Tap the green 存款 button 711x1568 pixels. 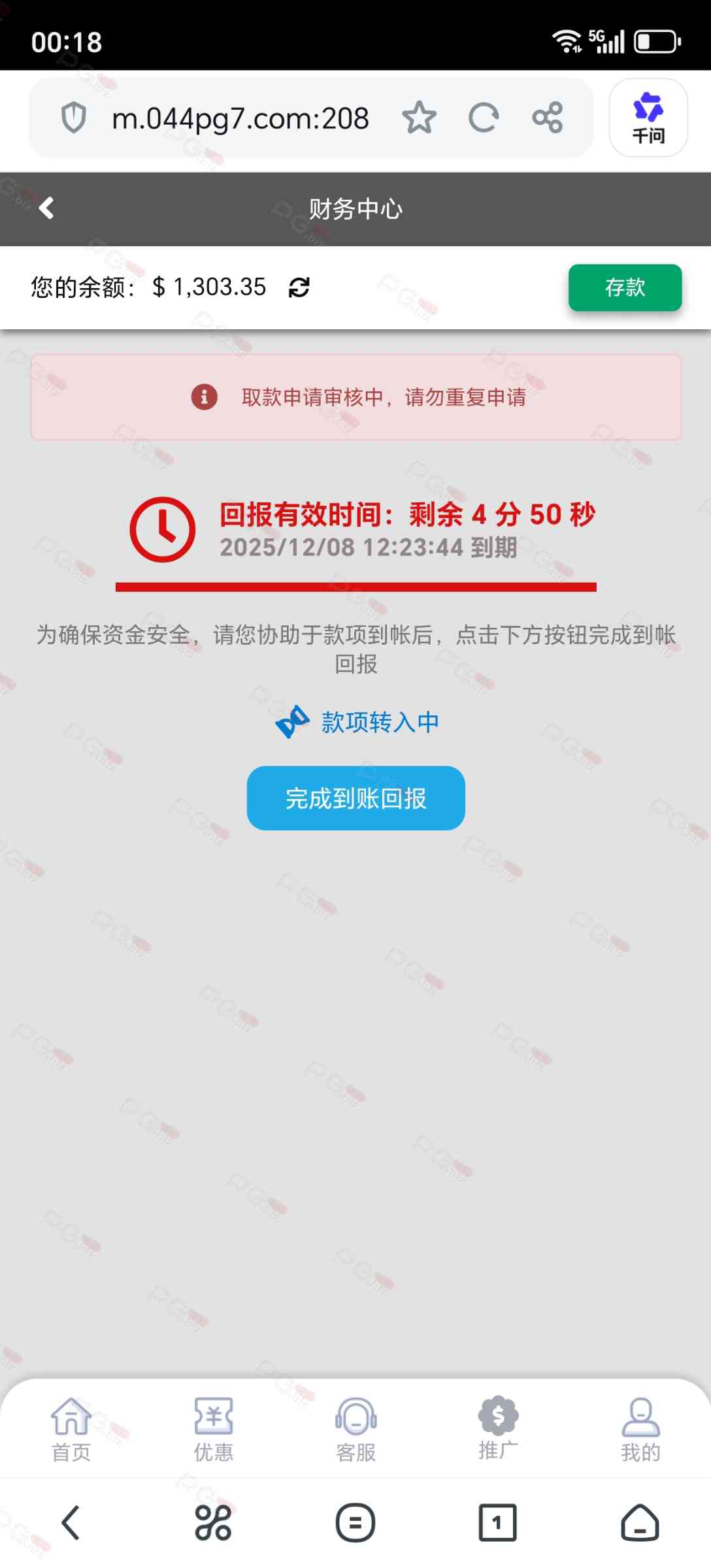point(624,287)
